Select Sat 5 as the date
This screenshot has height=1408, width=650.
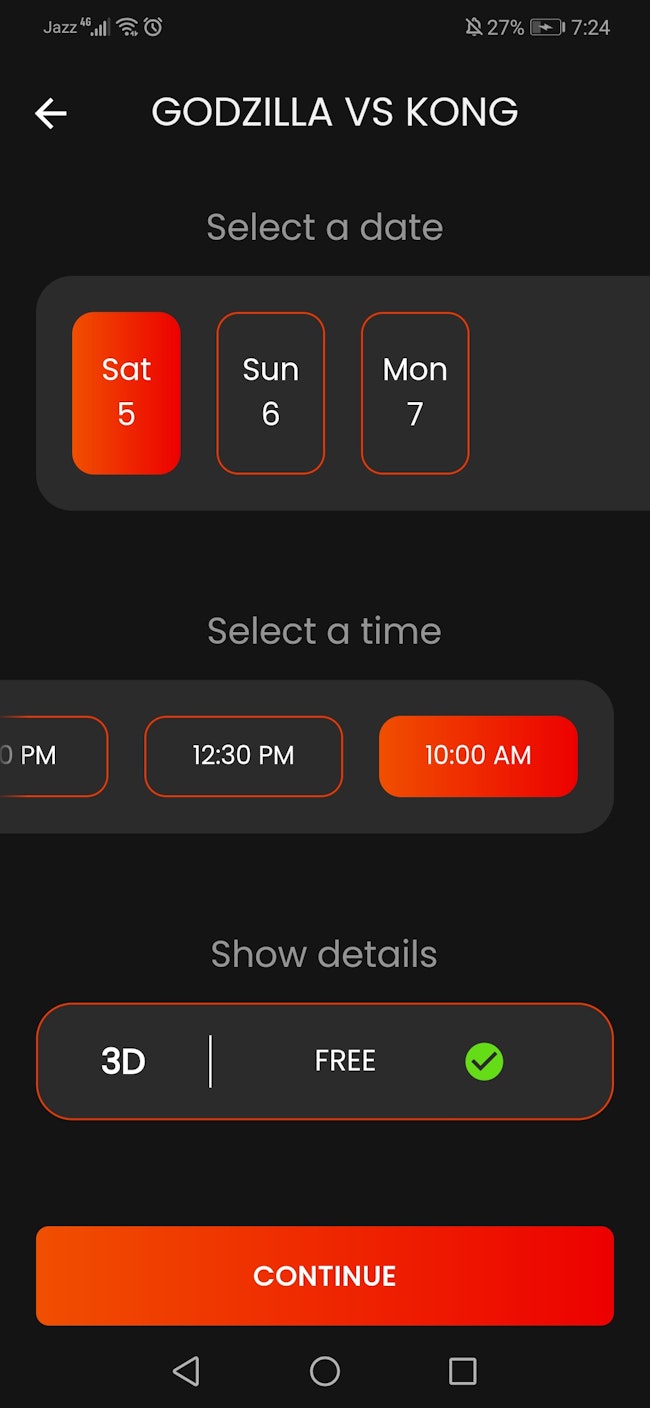(x=126, y=393)
